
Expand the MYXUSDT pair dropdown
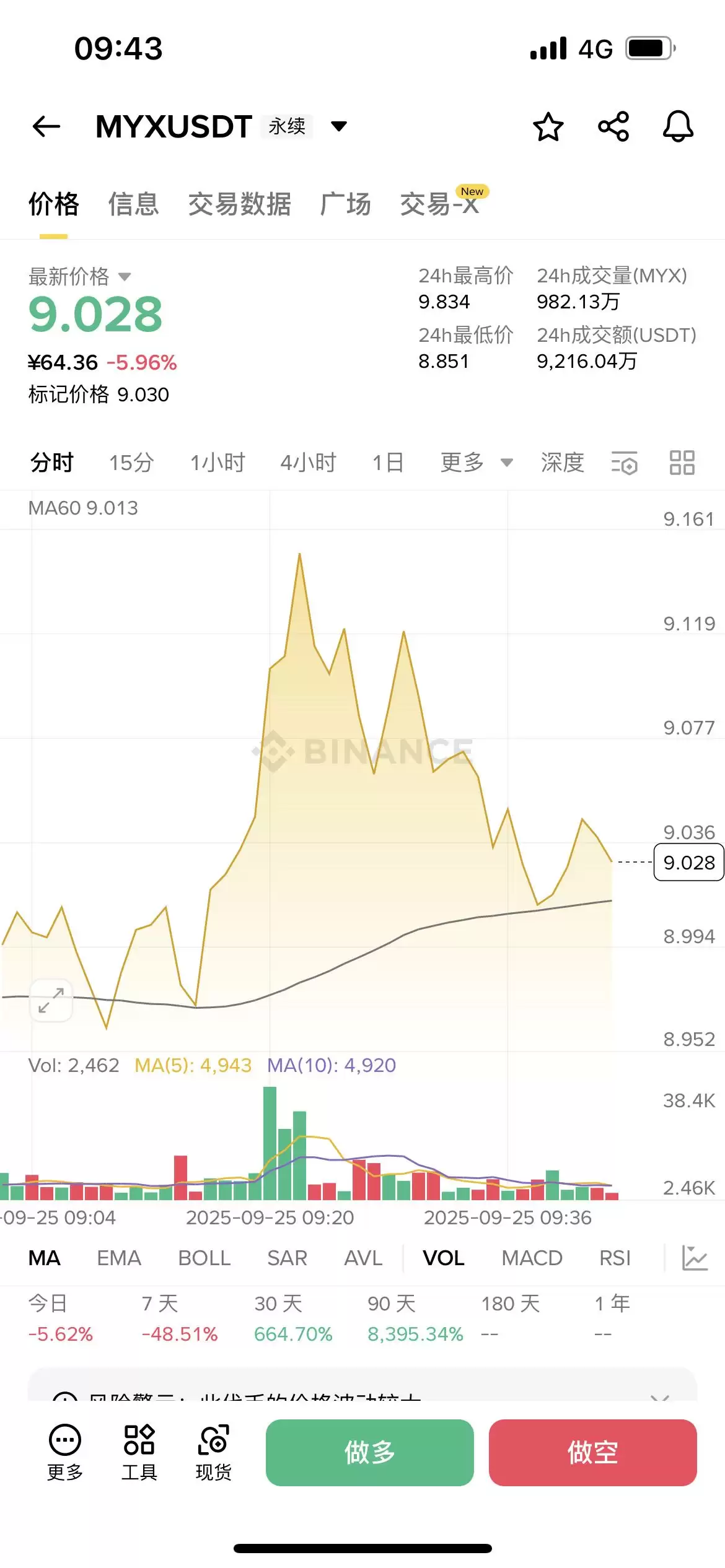click(339, 126)
